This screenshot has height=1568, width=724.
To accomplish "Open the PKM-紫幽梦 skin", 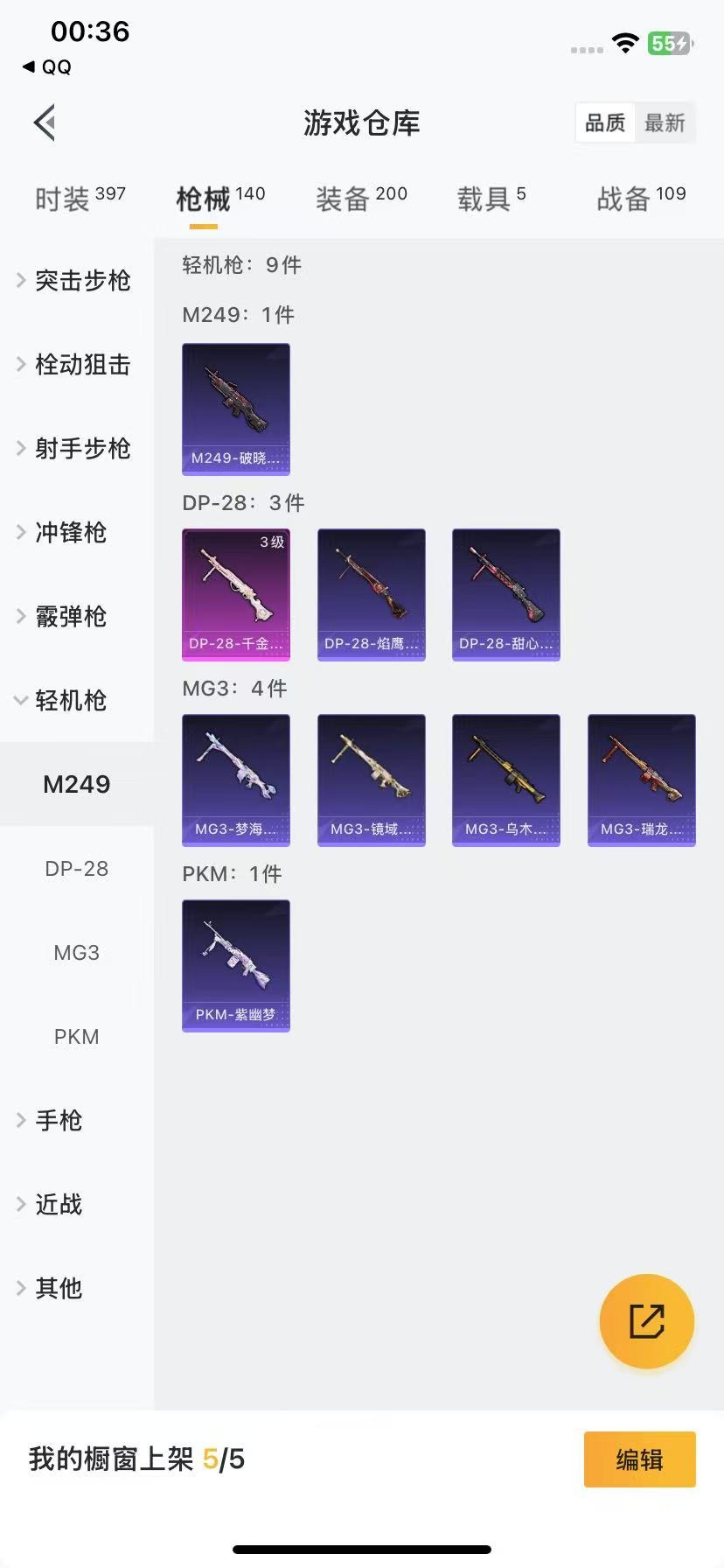I will click(236, 965).
